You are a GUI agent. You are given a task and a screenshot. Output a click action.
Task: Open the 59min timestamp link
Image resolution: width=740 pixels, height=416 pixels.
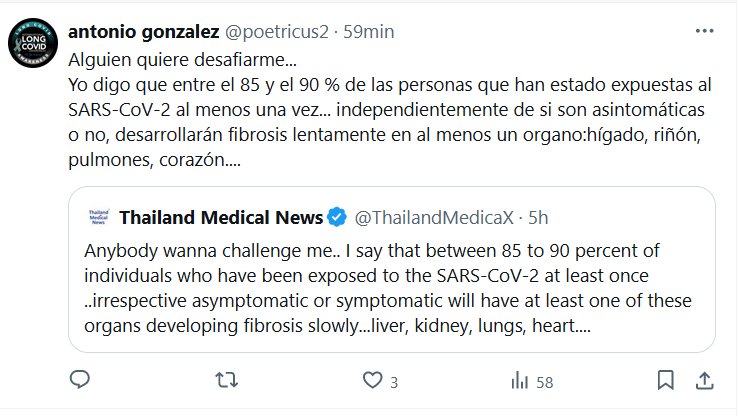[368, 32]
